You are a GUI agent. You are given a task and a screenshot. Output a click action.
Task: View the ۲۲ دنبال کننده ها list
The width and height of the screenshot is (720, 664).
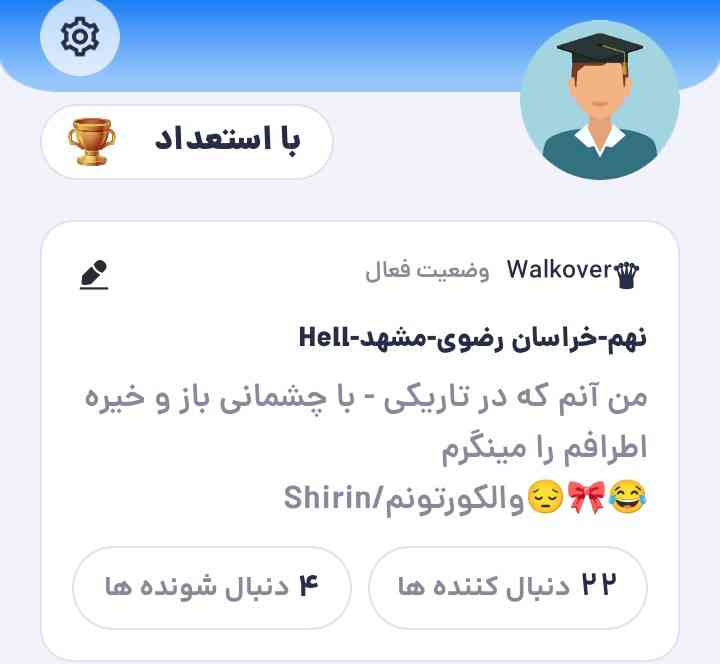(x=508, y=587)
